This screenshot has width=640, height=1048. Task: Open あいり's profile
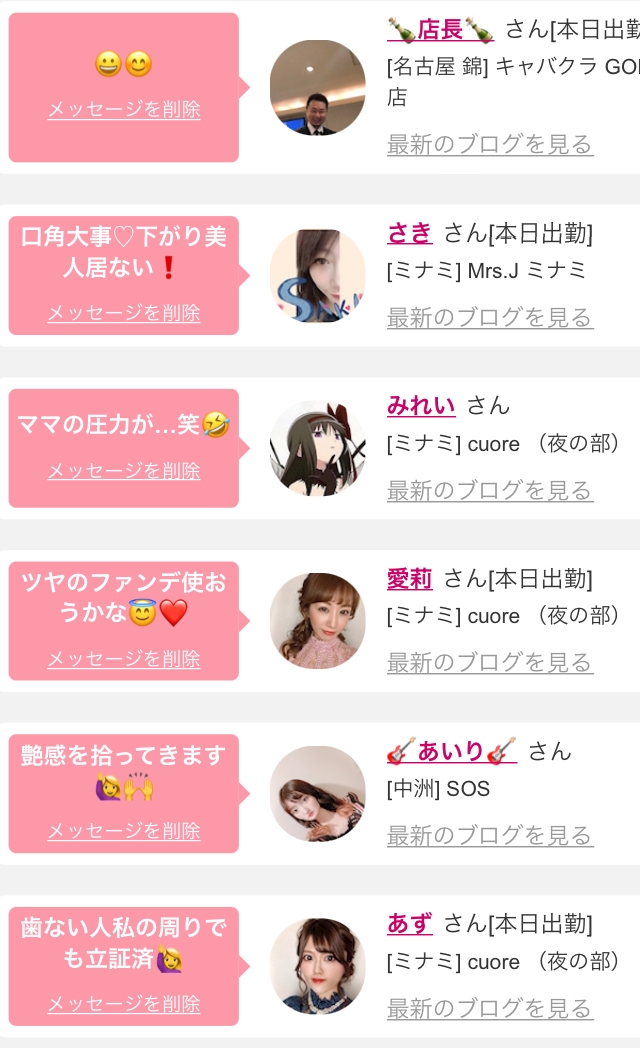451,751
